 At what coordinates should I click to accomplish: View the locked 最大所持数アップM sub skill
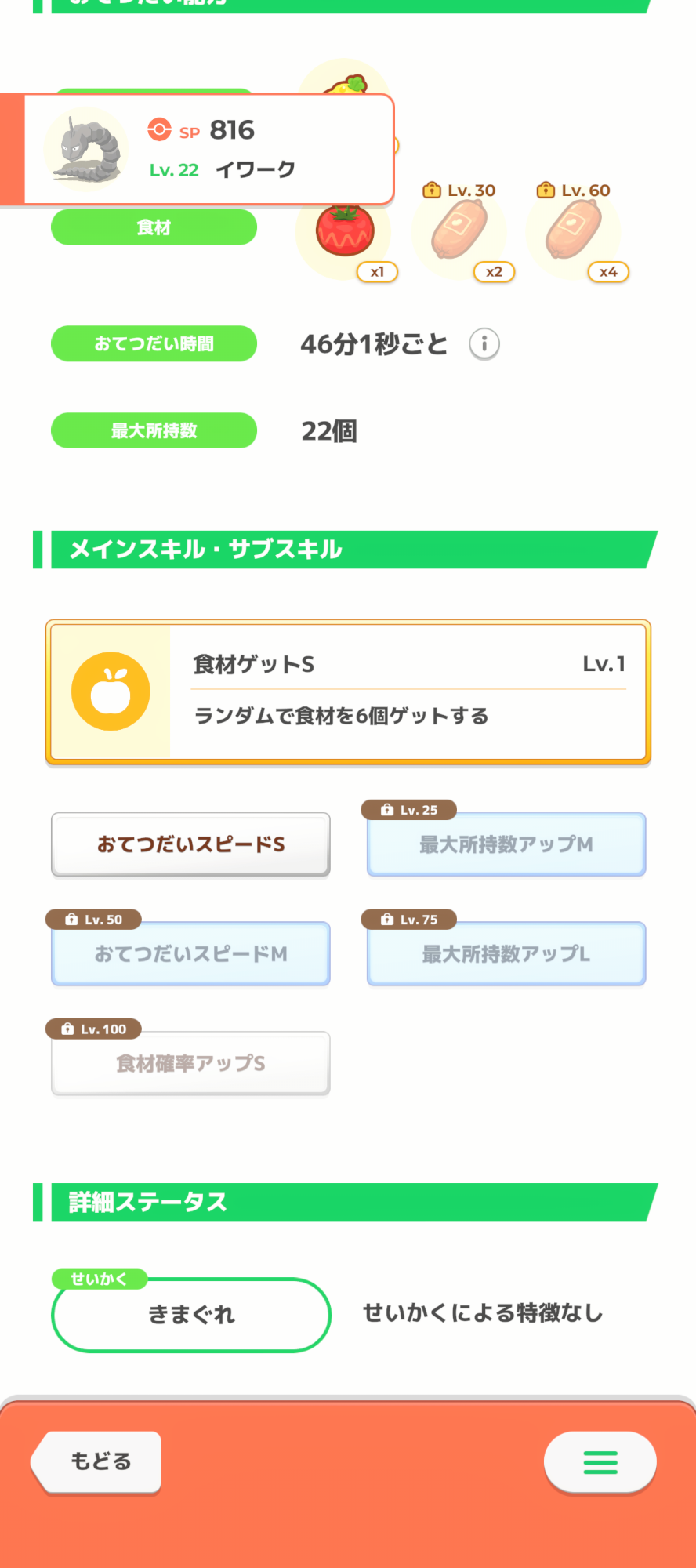point(506,844)
